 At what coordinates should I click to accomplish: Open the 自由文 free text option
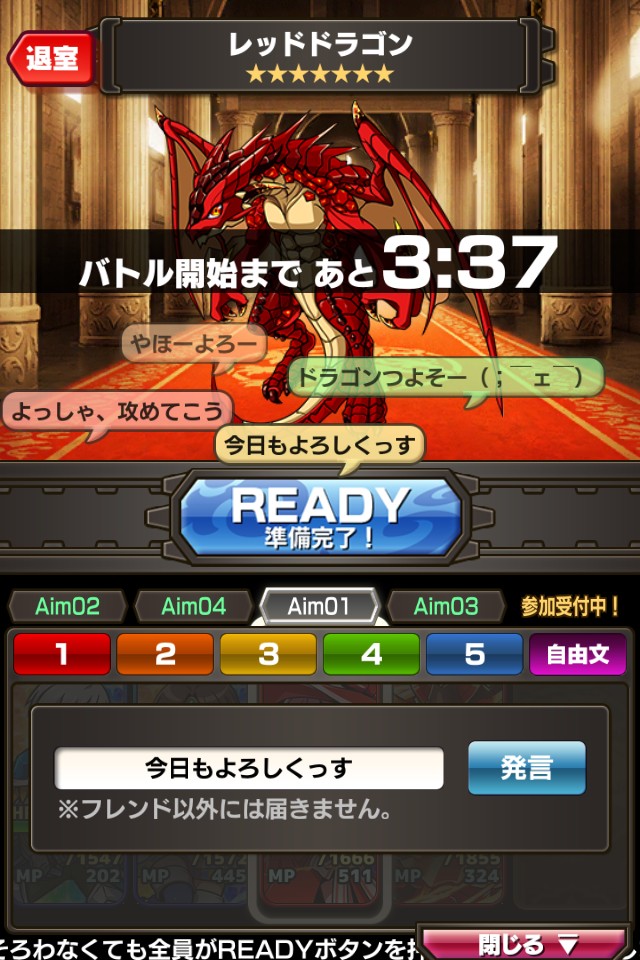578,655
